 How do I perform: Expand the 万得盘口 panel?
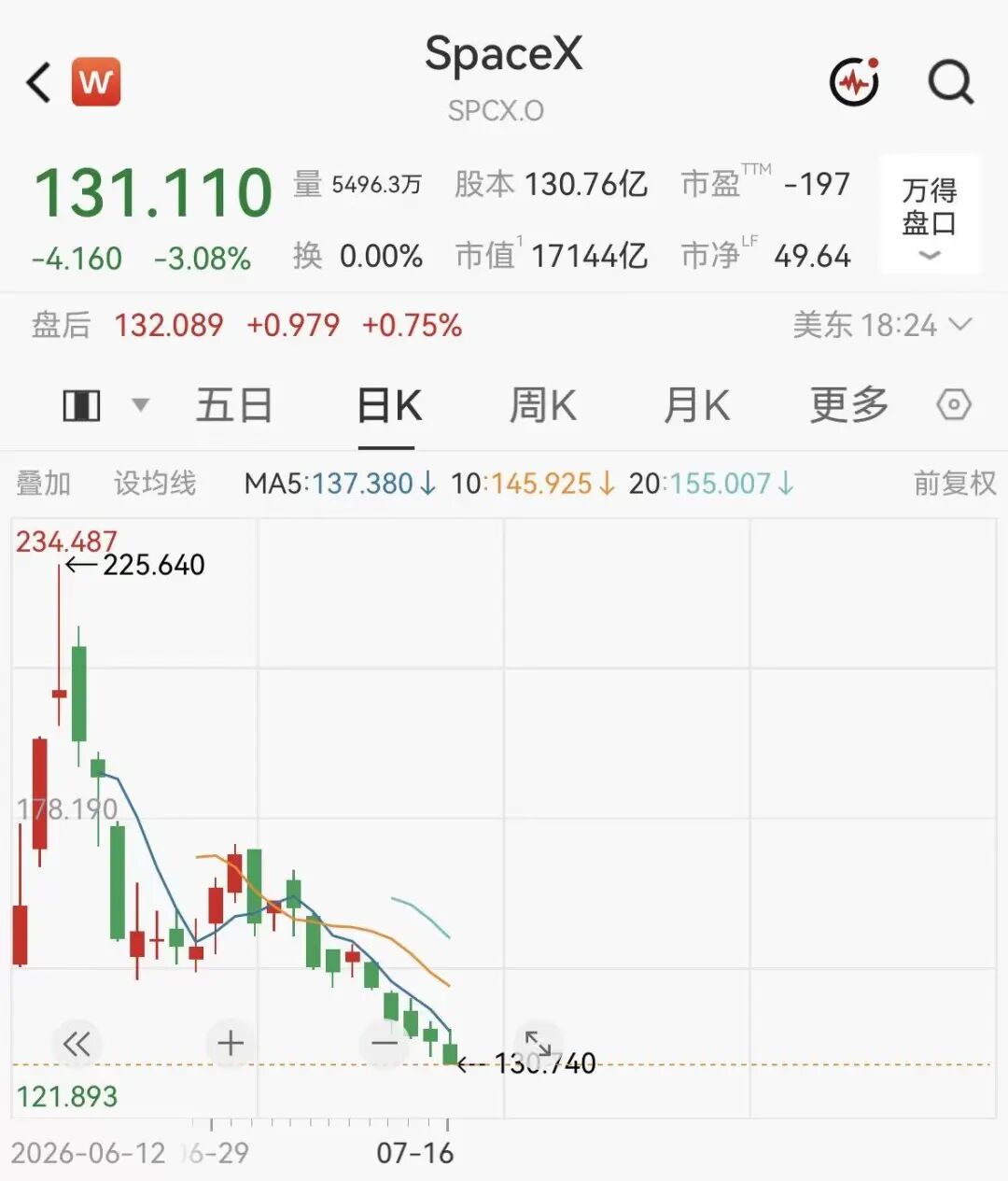click(x=930, y=214)
